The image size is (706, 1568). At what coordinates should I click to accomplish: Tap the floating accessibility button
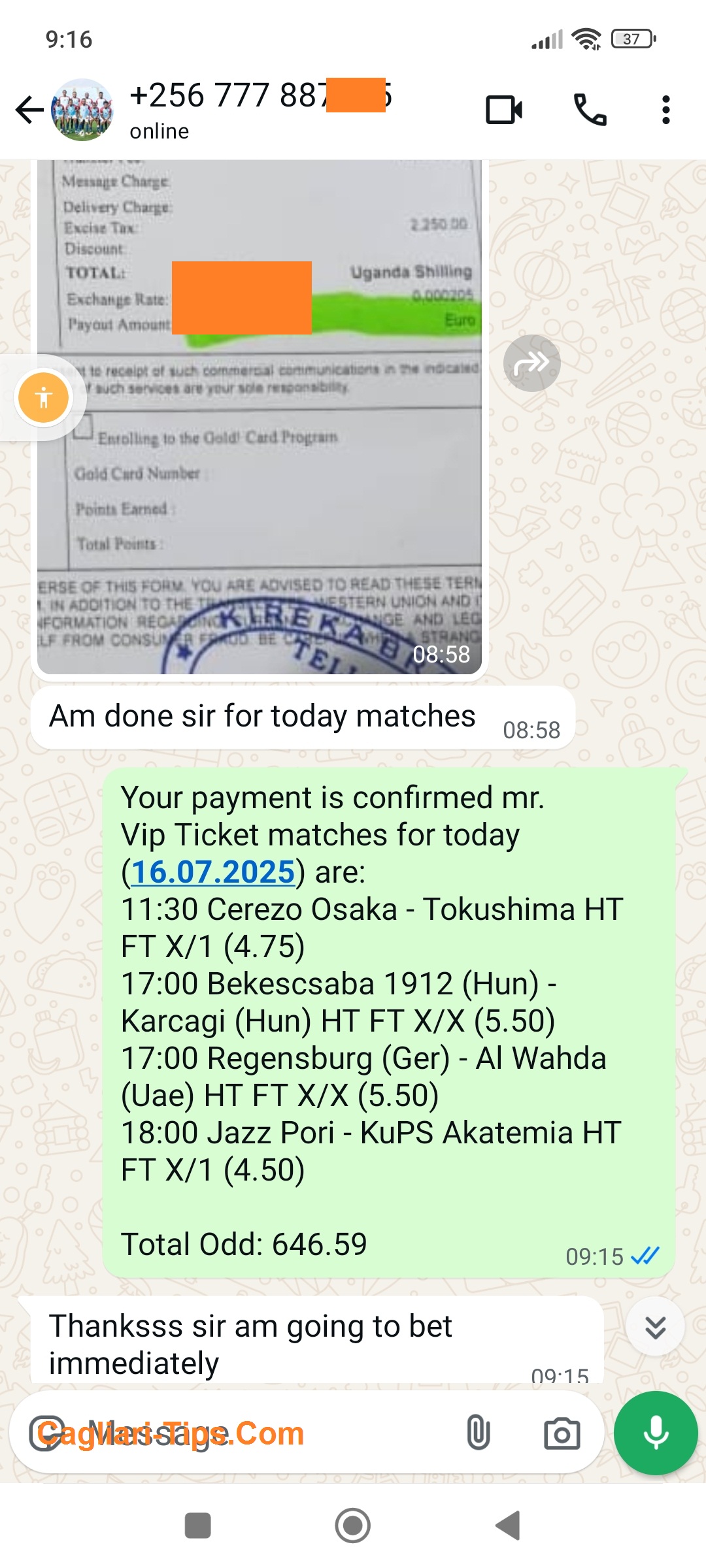[43, 397]
